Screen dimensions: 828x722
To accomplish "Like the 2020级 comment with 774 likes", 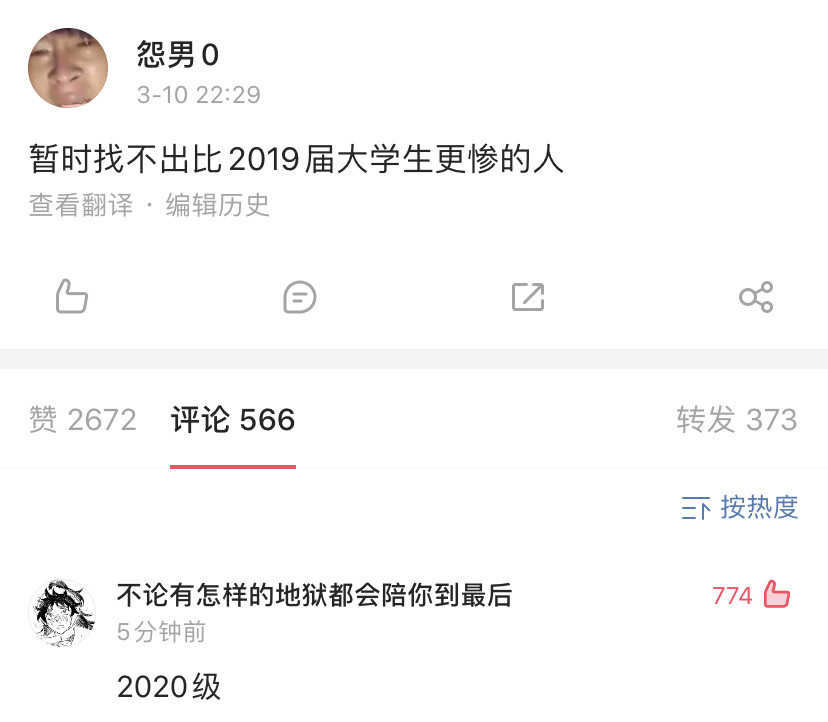I will pos(776,595).
